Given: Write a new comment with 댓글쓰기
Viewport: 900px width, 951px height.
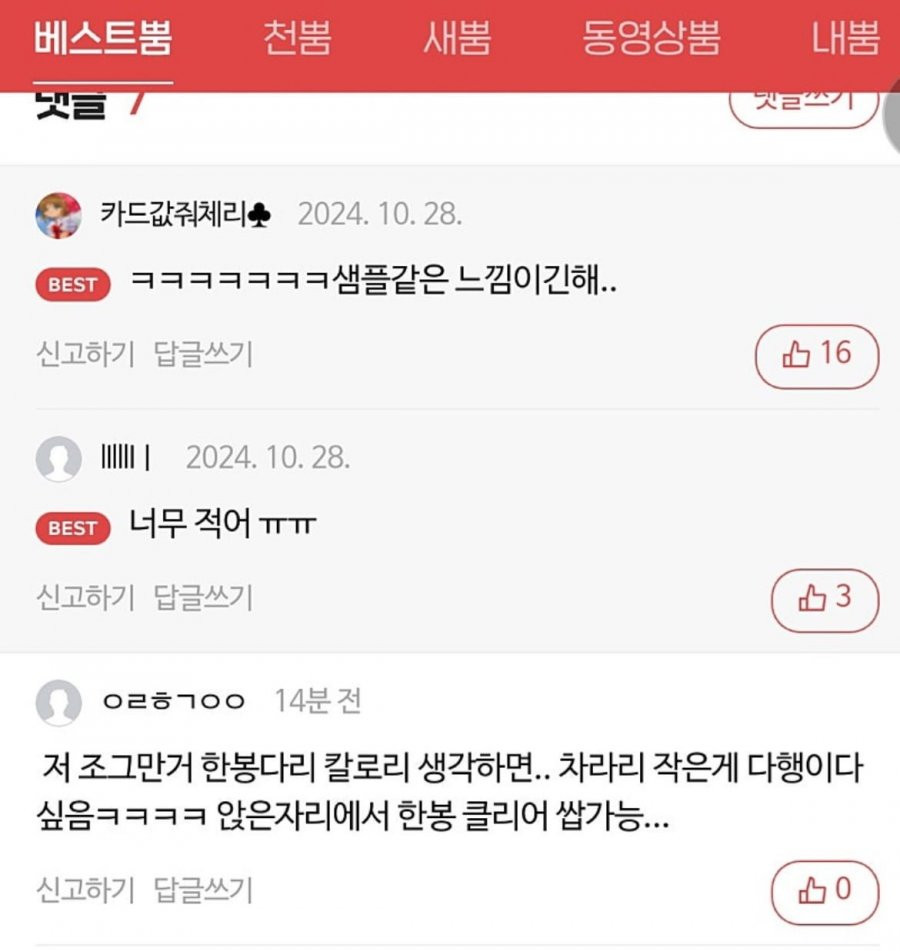Looking at the screenshot, I should click(x=803, y=104).
